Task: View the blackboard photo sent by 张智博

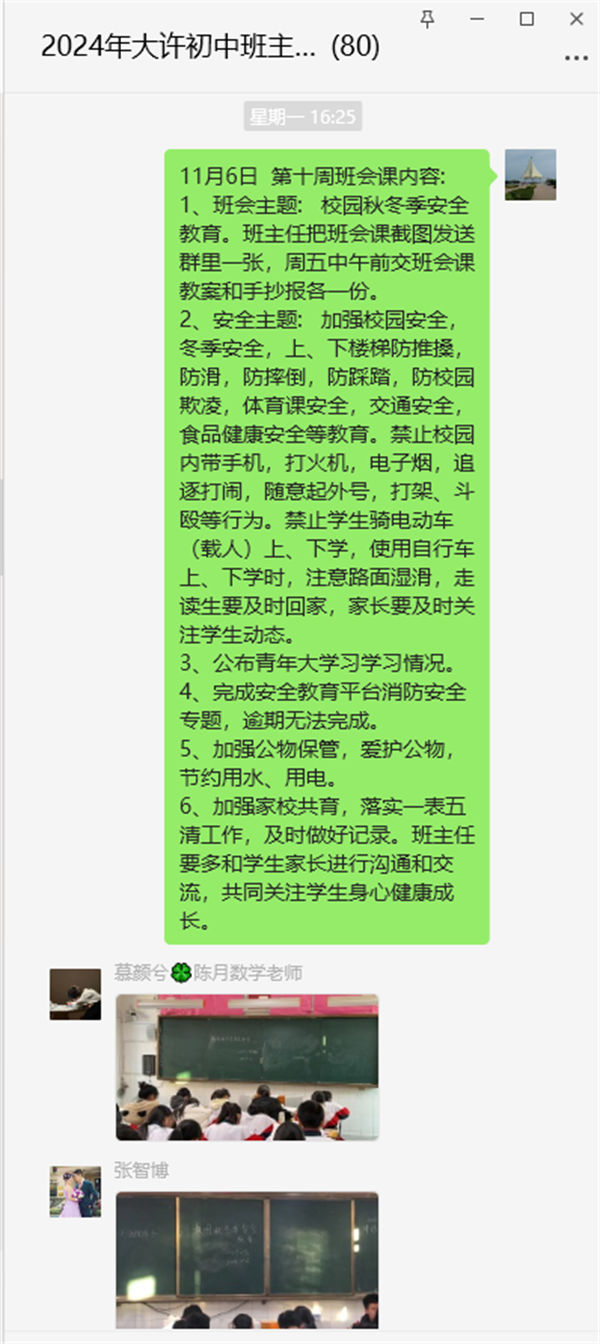Action: click(x=247, y=1260)
